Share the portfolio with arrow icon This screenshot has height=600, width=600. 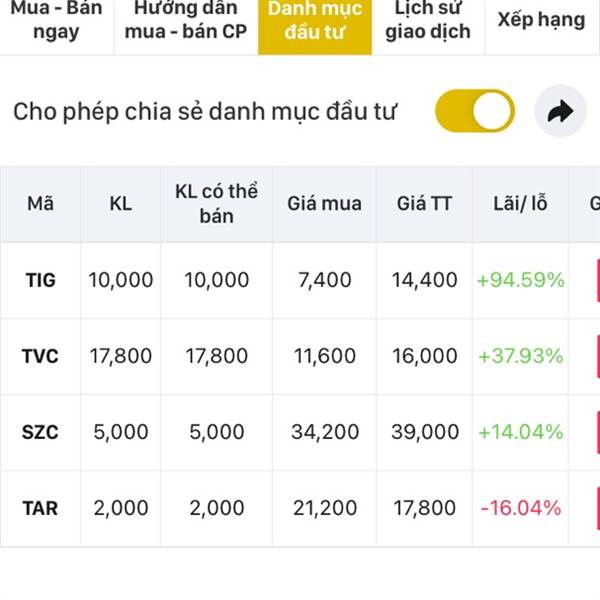click(x=561, y=111)
